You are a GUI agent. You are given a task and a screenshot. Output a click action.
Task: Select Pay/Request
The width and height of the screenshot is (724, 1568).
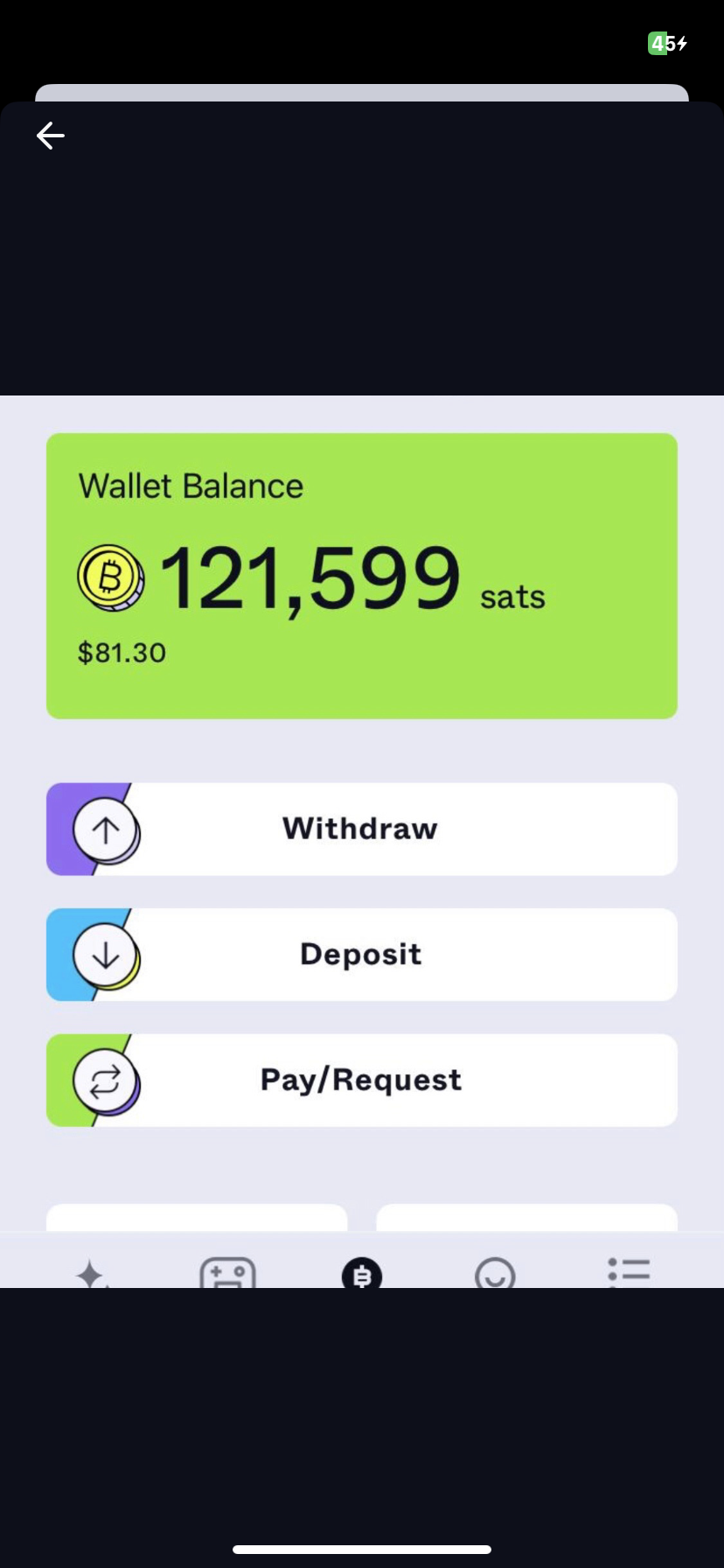361,1080
